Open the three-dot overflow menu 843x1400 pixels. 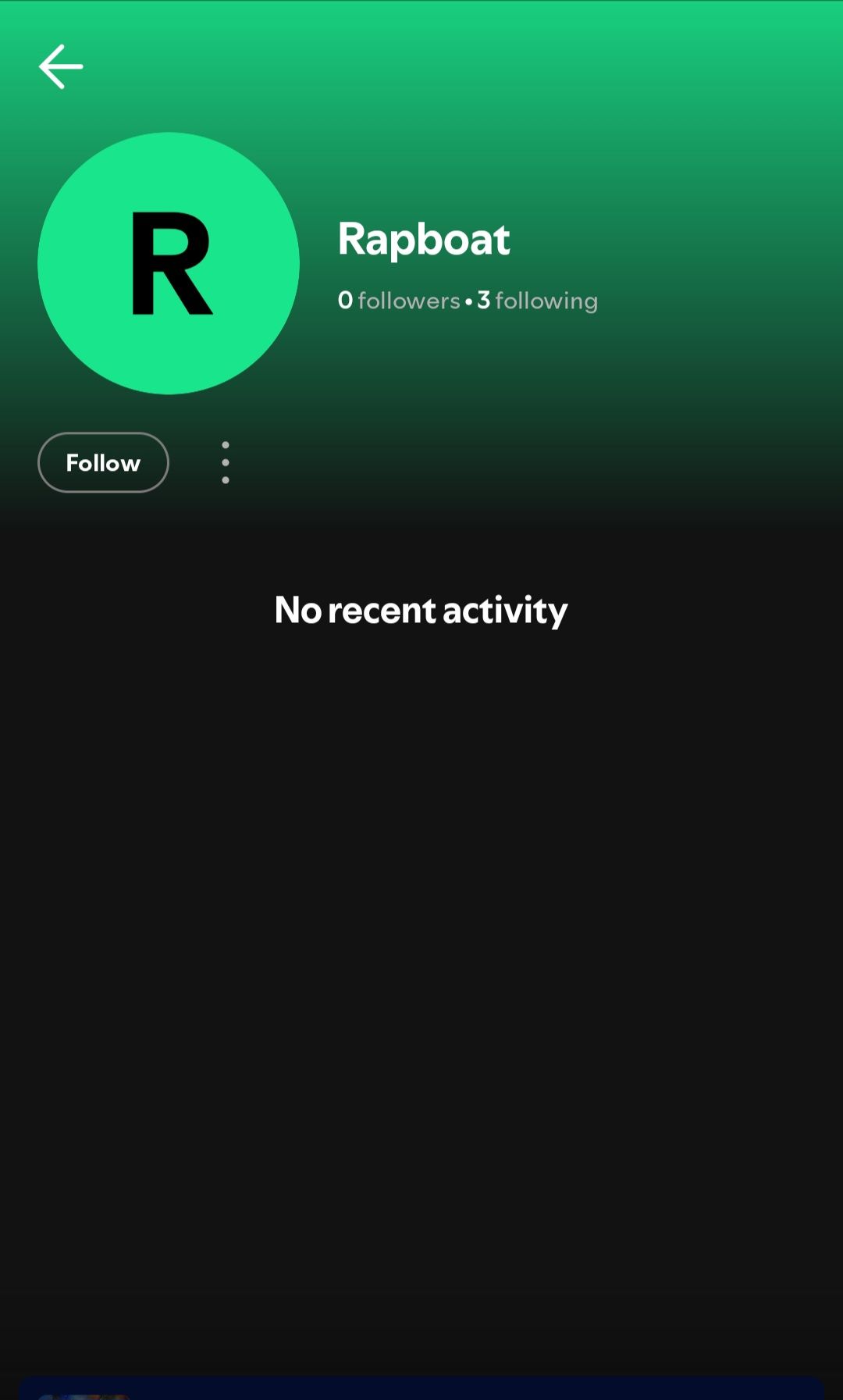[226, 462]
